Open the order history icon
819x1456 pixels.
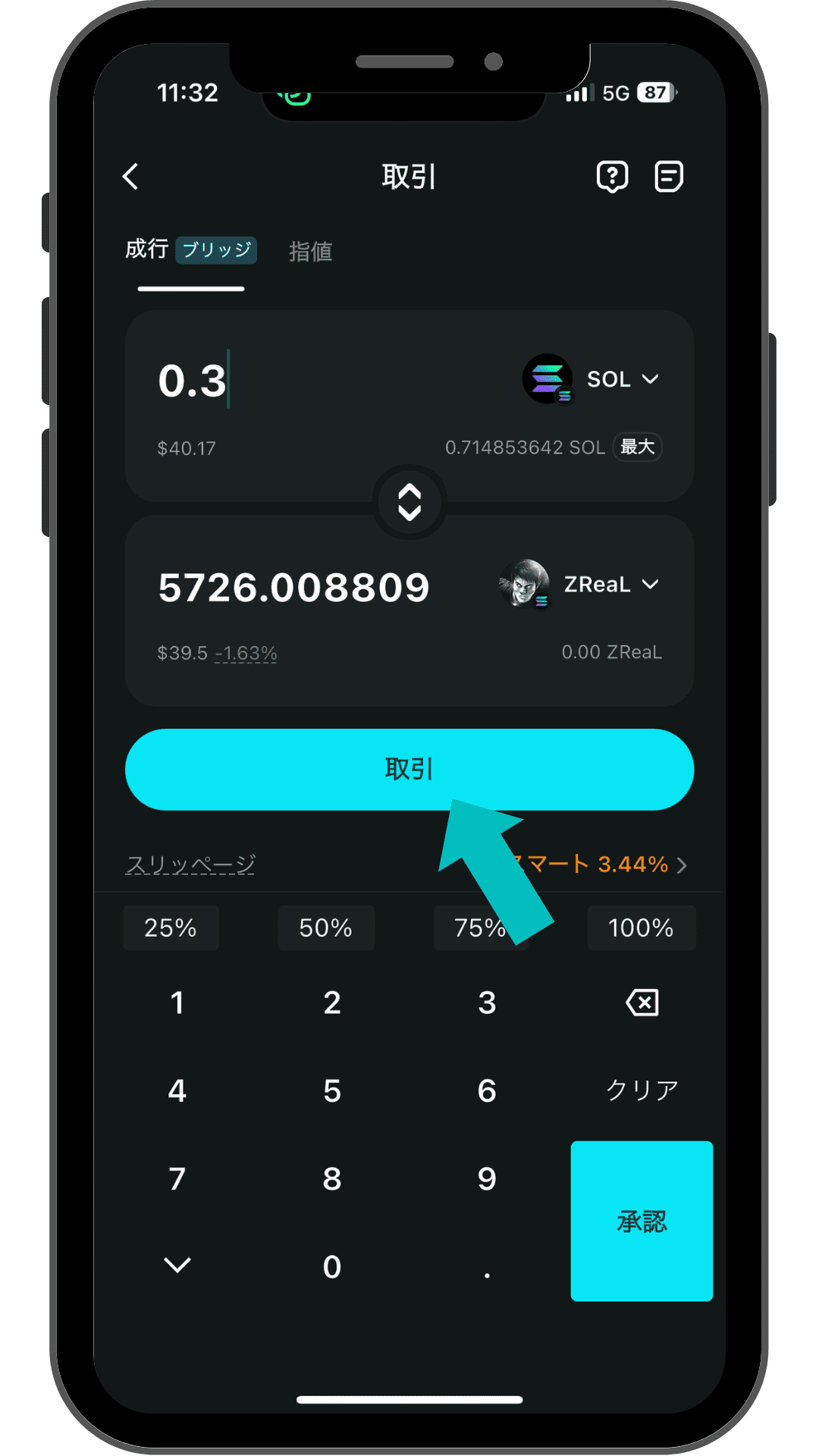[668, 177]
